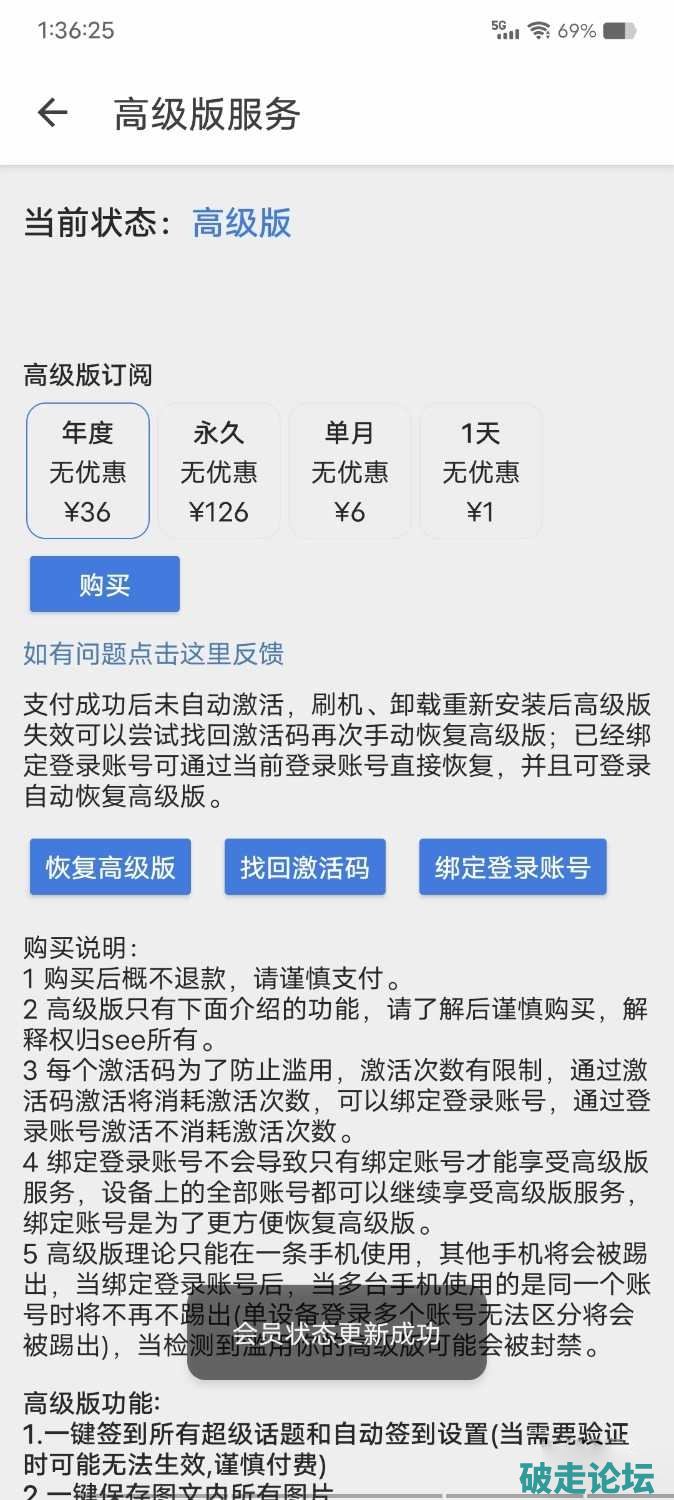
Task: Select the 永久 ¥126 subscription plan
Action: (x=219, y=471)
